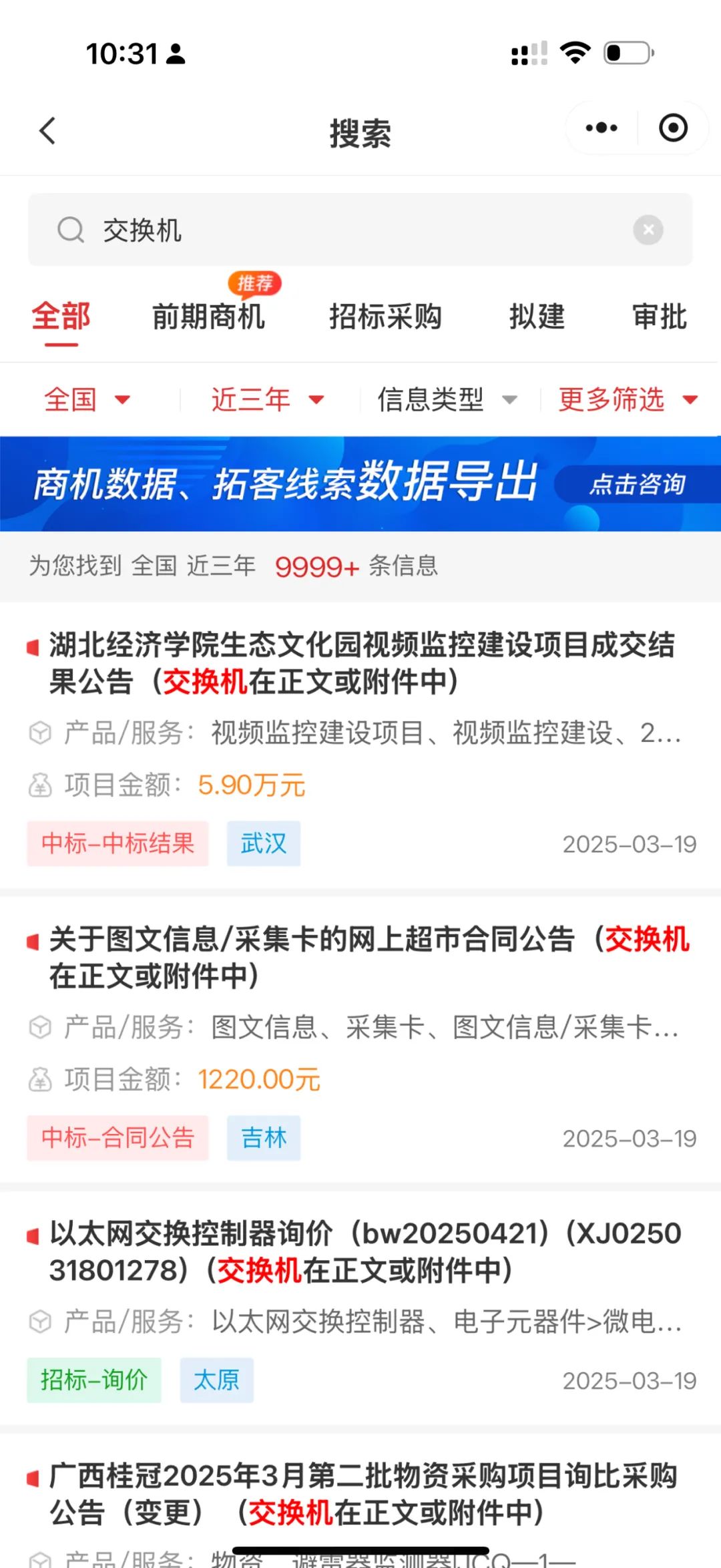Go back from the search page

tap(48, 131)
